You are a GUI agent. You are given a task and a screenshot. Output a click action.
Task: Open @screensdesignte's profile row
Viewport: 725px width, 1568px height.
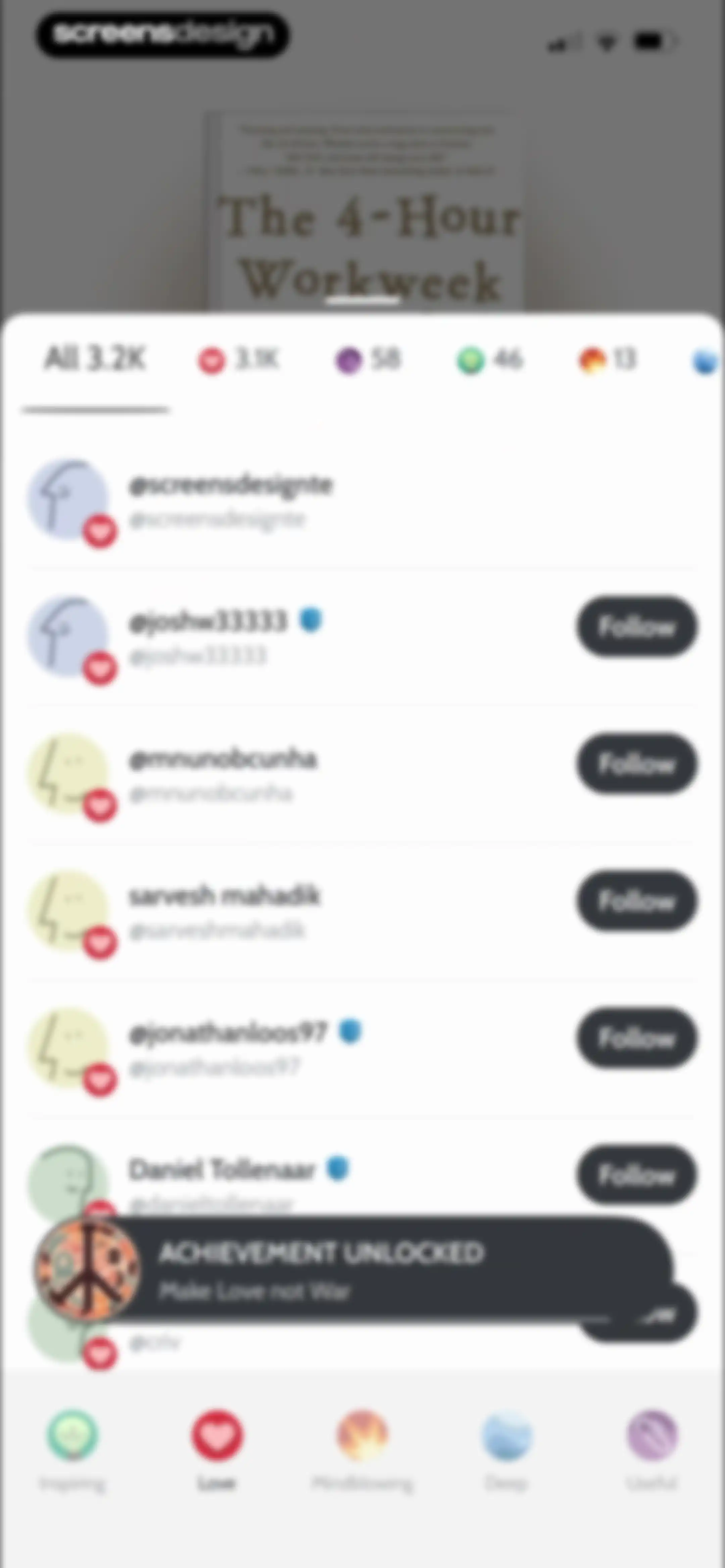pyautogui.click(x=362, y=502)
